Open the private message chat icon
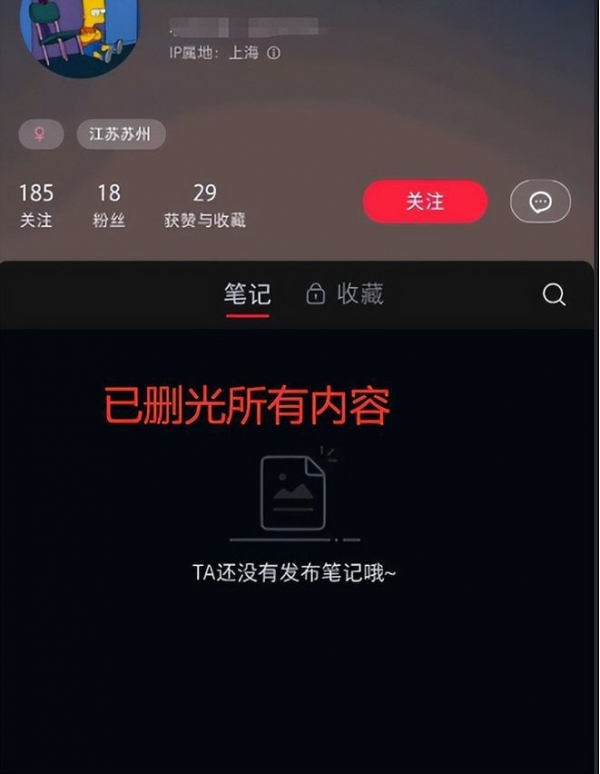The image size is (600, 774). 540,202
